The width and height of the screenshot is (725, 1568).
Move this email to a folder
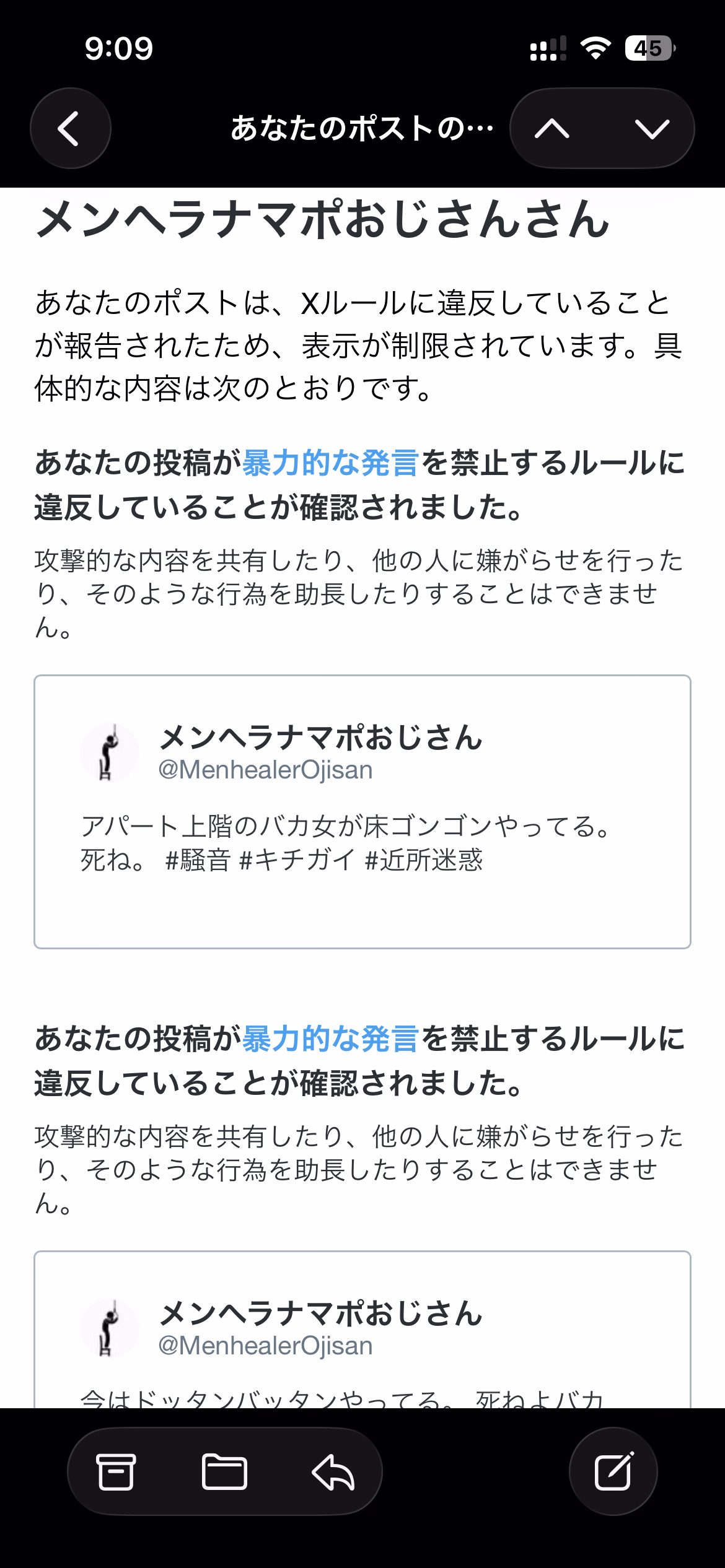pos(224,1471)
